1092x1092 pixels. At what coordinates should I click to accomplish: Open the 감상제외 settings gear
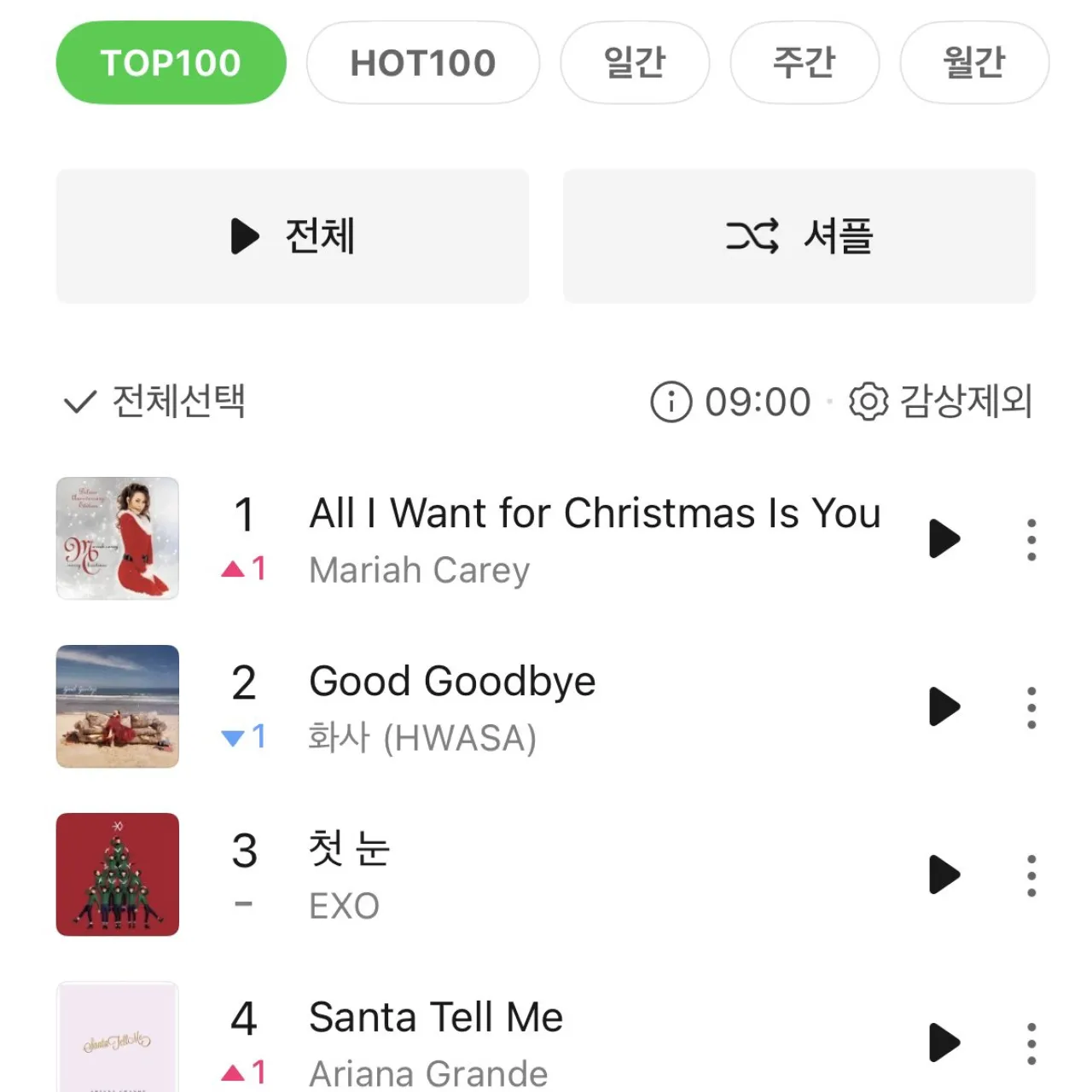(x=868, y=402)
